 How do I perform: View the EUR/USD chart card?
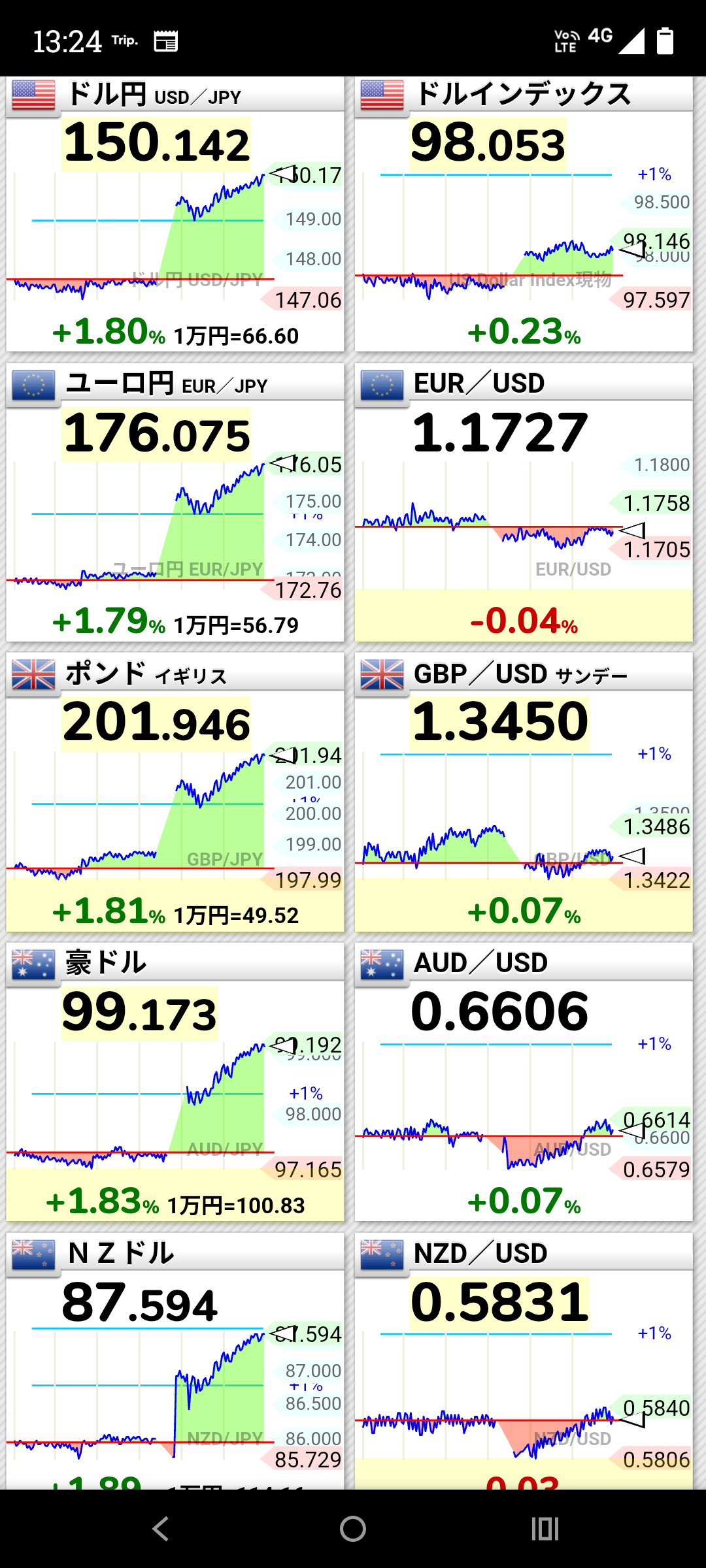pyautogui.click(x=523, y=504)
